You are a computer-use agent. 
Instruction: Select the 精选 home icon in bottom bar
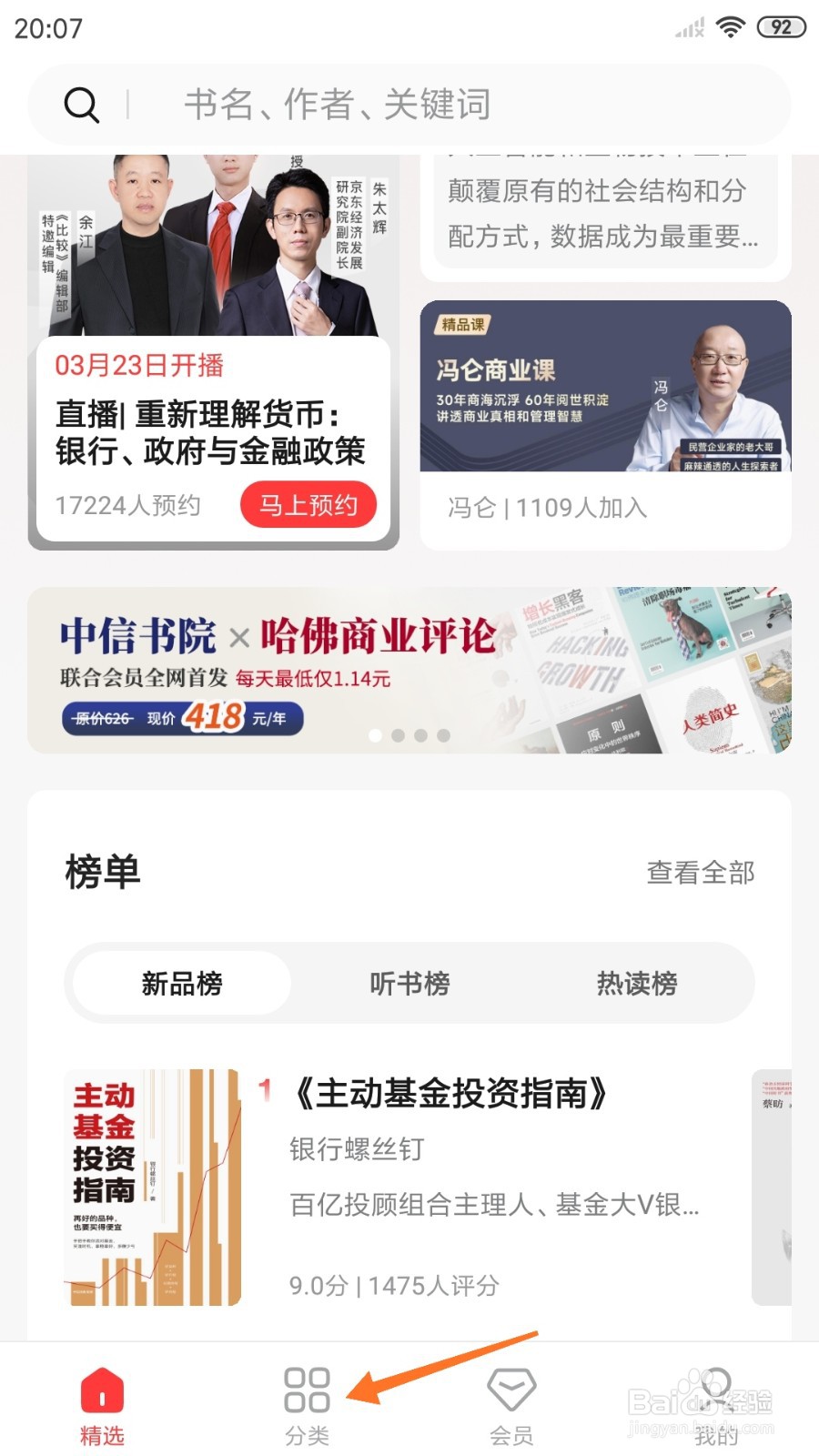pos(101,1390)
